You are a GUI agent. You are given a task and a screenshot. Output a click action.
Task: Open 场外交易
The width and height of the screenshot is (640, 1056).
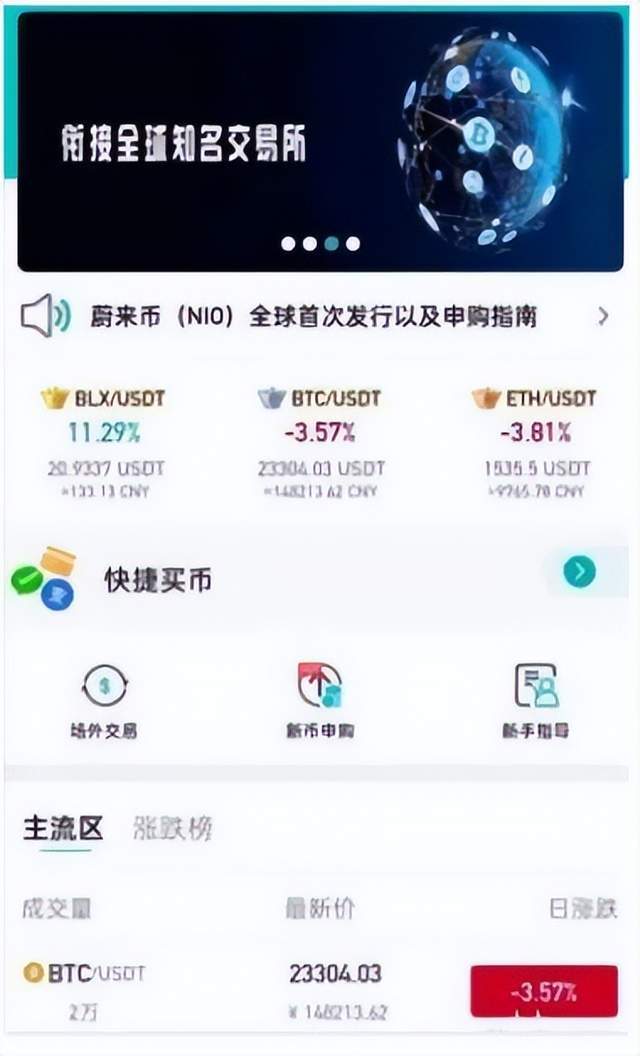click(104, 701)
